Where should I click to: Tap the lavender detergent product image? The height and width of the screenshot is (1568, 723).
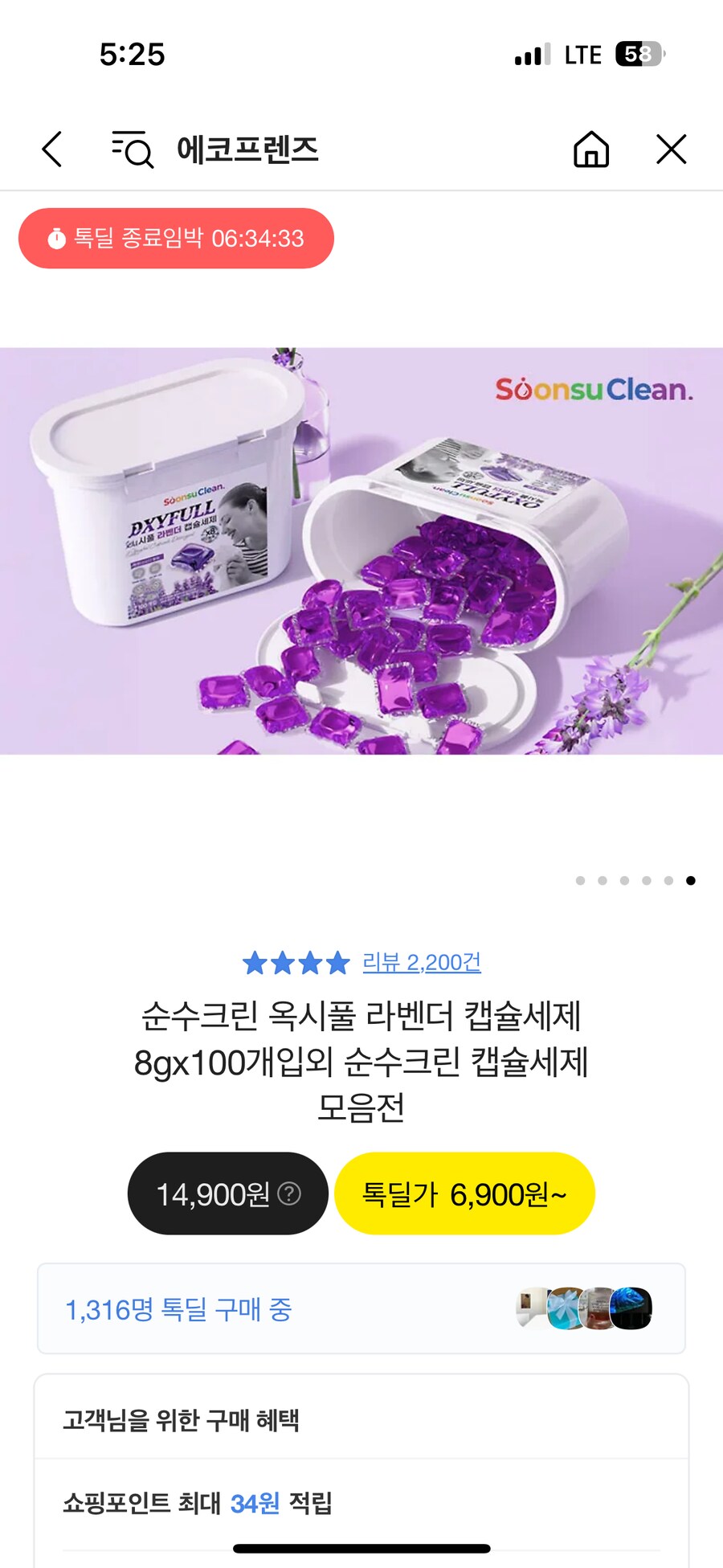point(361,551)
